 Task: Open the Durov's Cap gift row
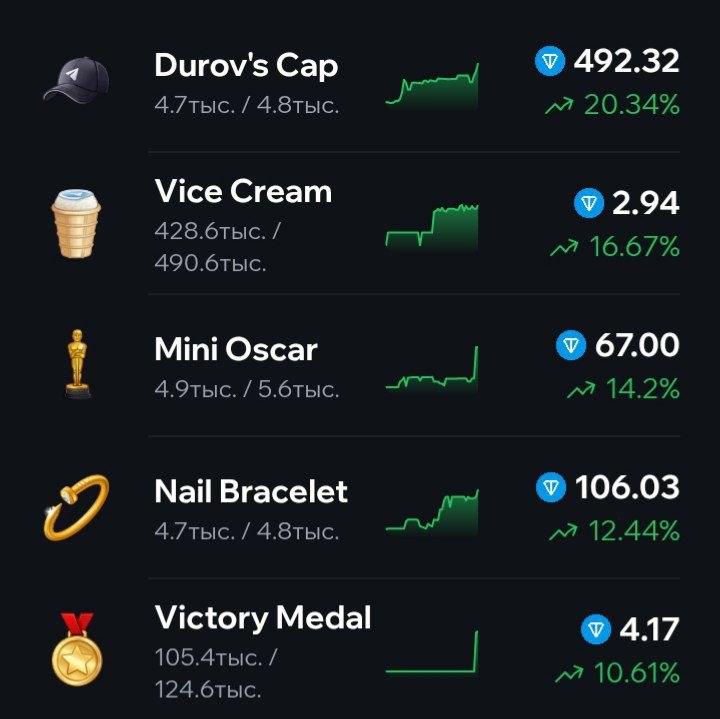[x=360, y=83]
